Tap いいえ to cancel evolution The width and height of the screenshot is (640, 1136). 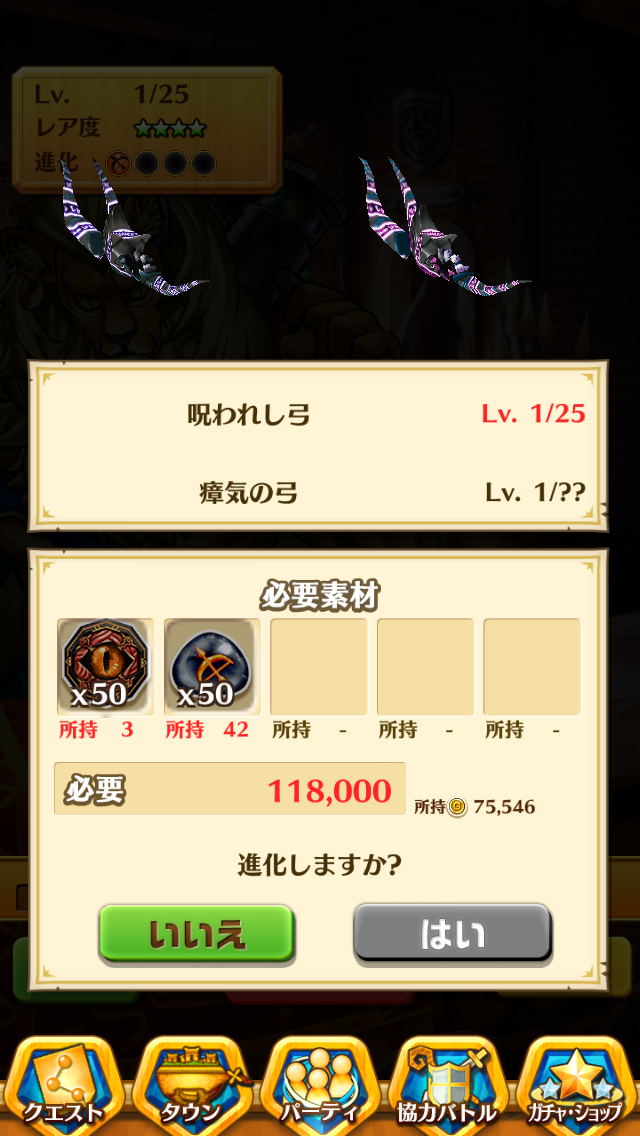click(196, 934)
